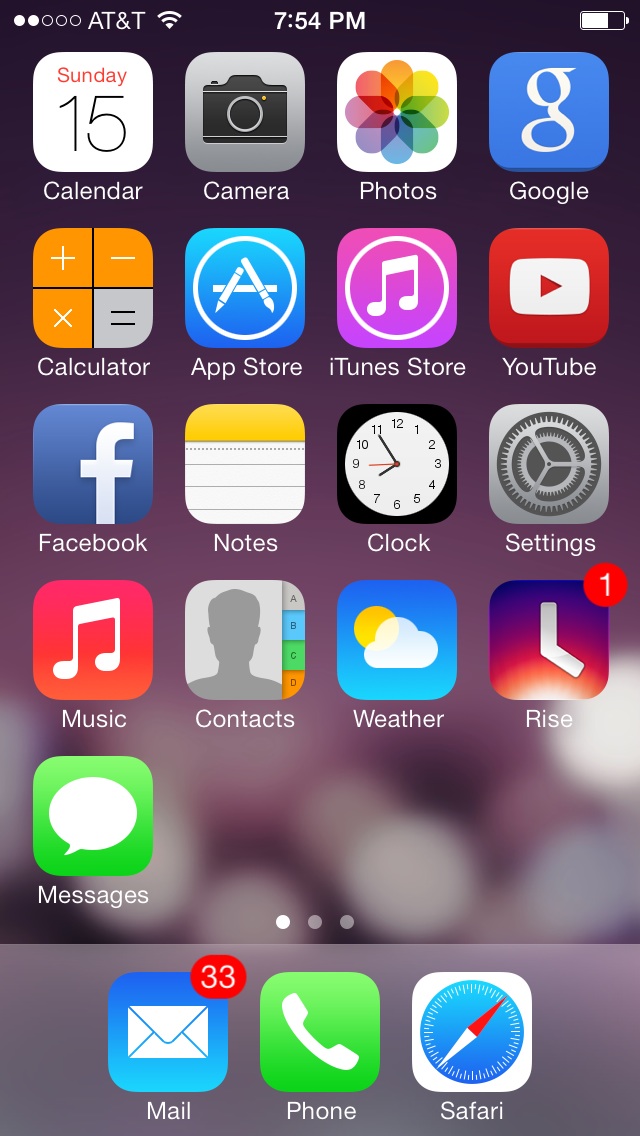Open the App Store
The image size is (640, 1136).
point(245,288)
